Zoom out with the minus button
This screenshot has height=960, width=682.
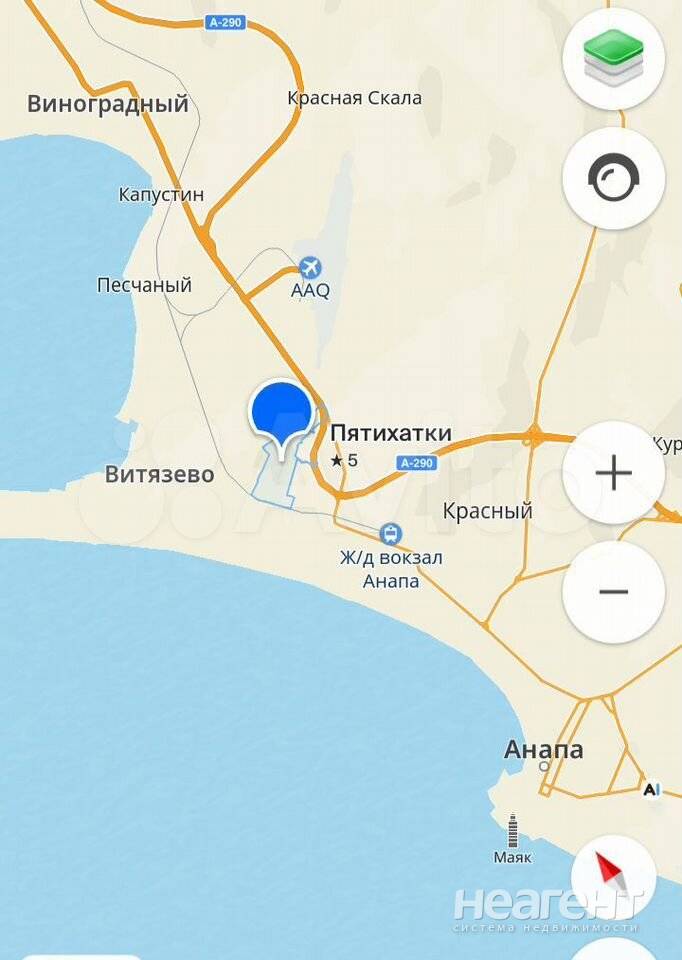click(x=613, y=591)
